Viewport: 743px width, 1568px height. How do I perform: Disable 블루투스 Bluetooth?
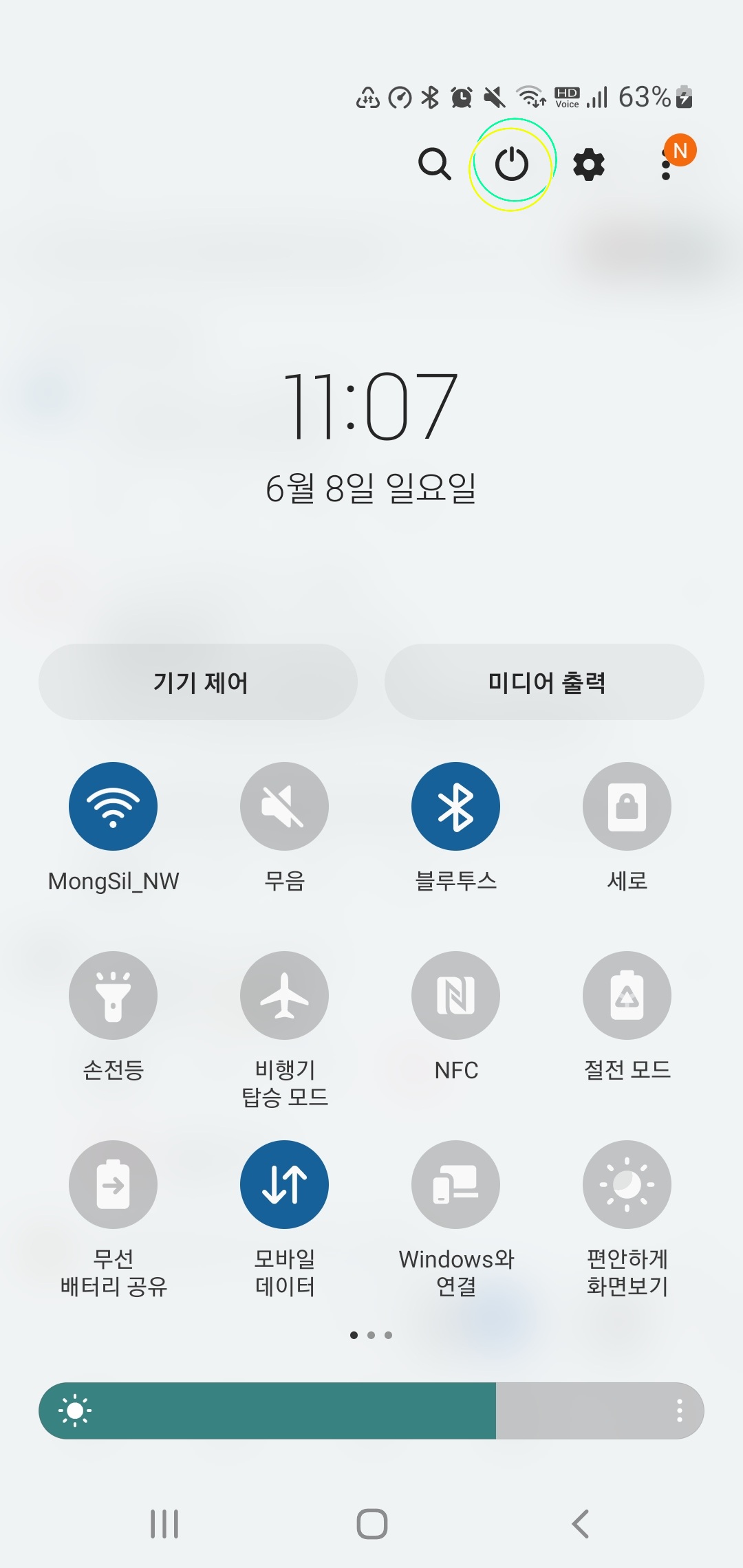click(455, 805)
